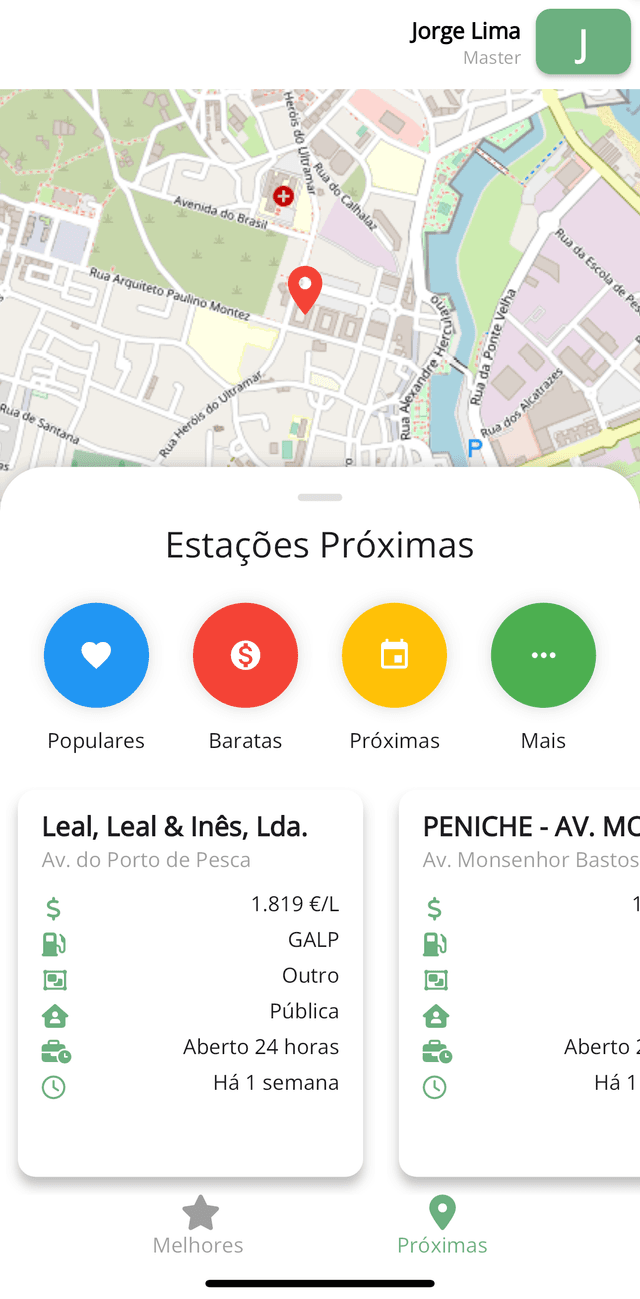
Task: View the PENICHE - AV. station card
Action: click(x=520, y=982)
